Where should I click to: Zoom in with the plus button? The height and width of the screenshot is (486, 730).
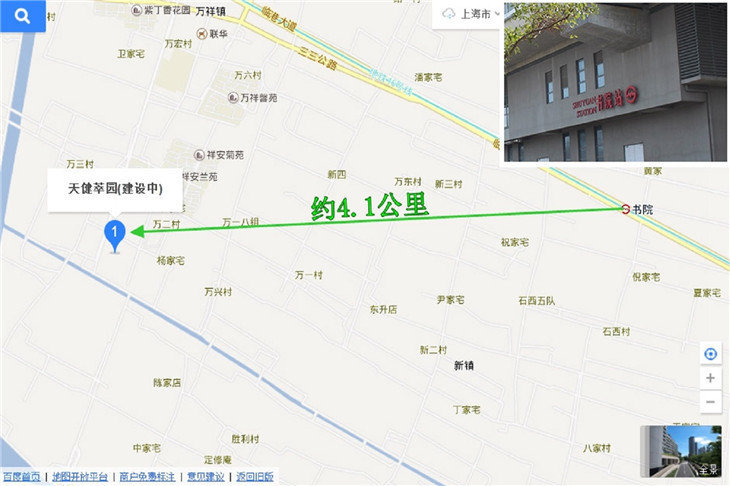coord(710,379)
